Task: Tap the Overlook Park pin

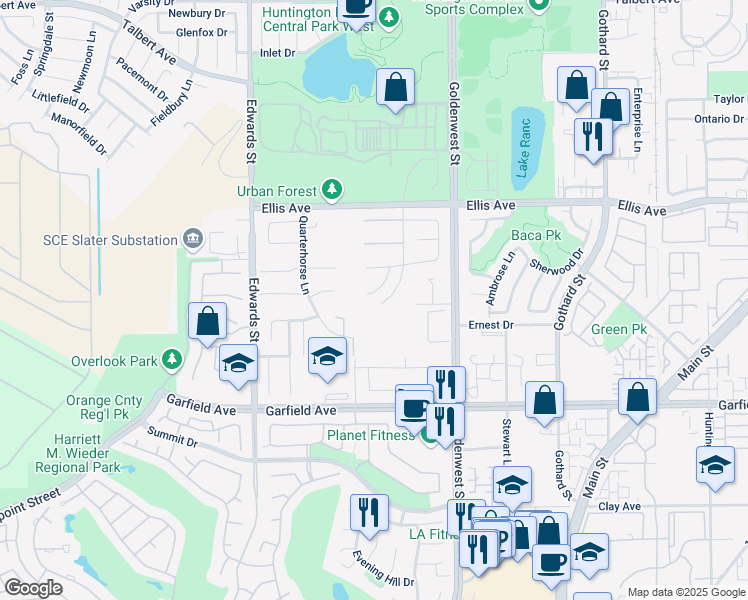Action: click(173, 359)
